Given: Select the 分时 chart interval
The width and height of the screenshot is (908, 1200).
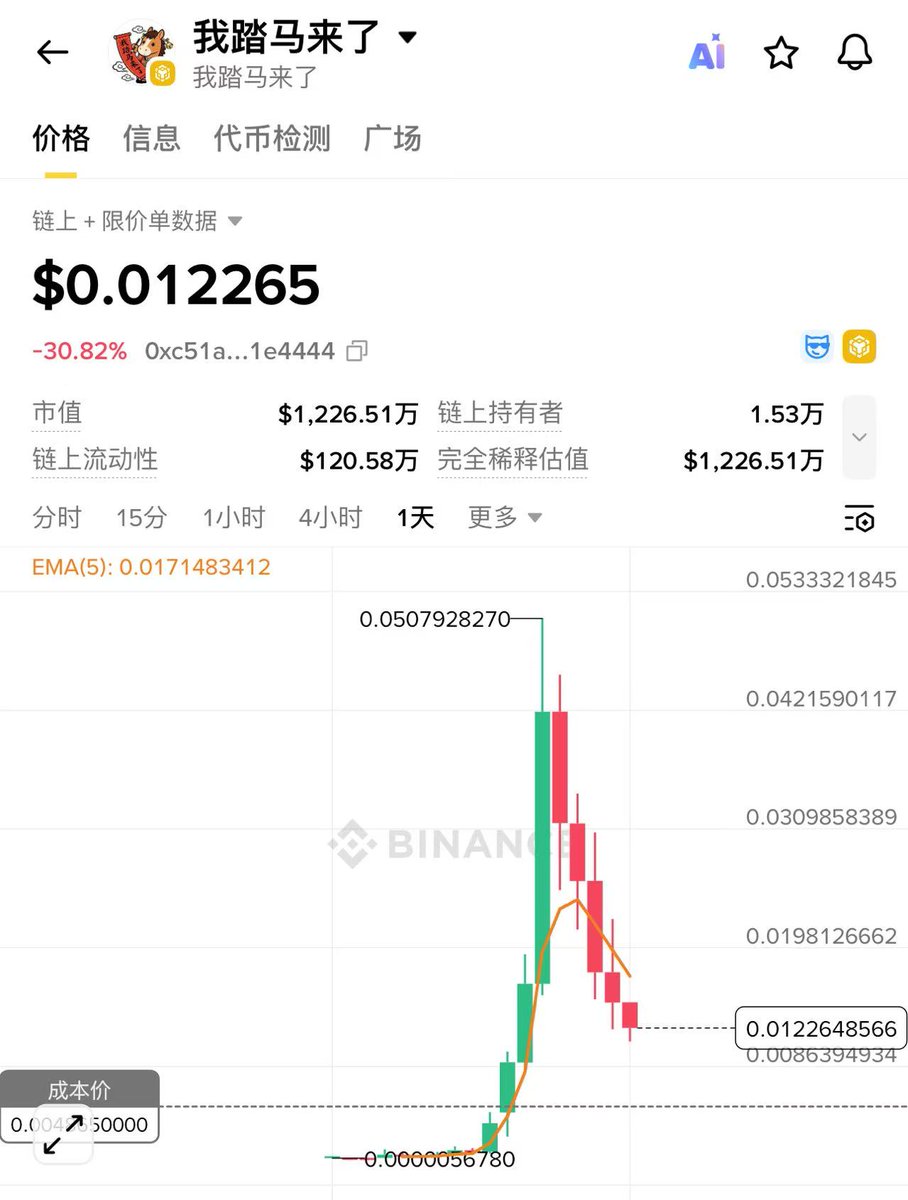Looking at the screenshot, I should 57,518.
